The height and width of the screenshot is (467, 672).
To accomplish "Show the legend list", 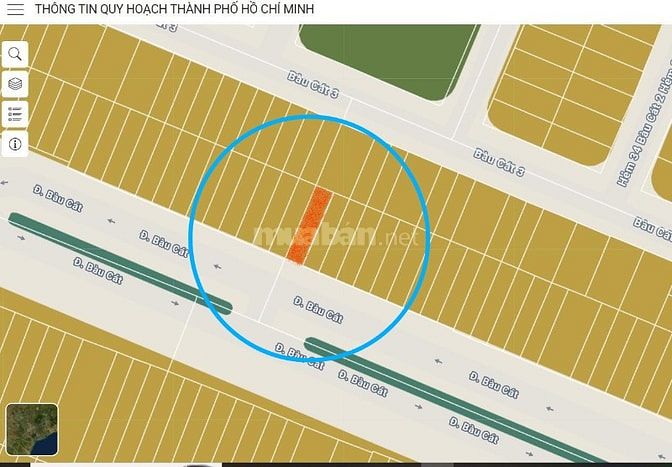I will click(16, 114).
